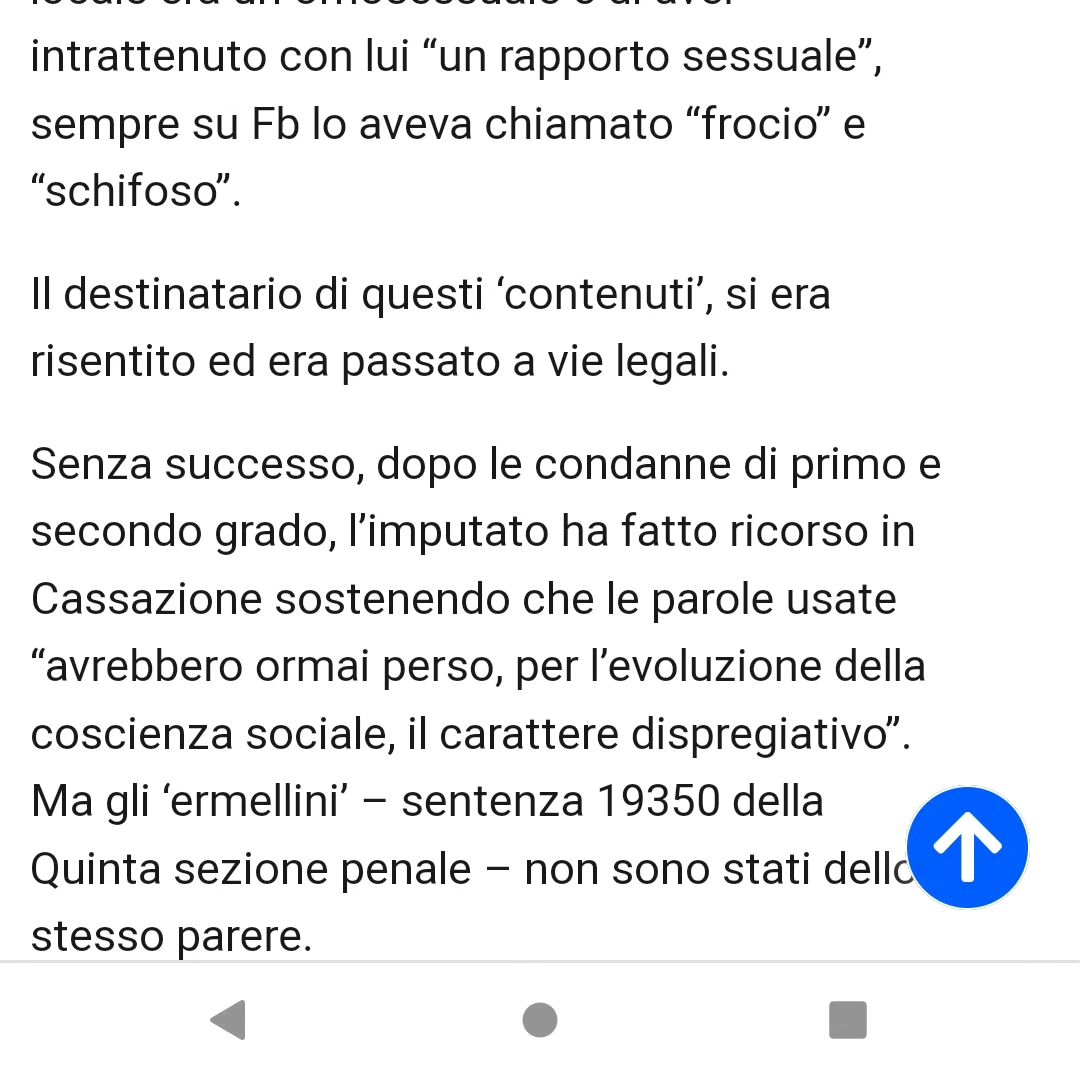This screenshot has height=1080, width=1080.
Task: Return to the home screen
Action: [540, 1020]
